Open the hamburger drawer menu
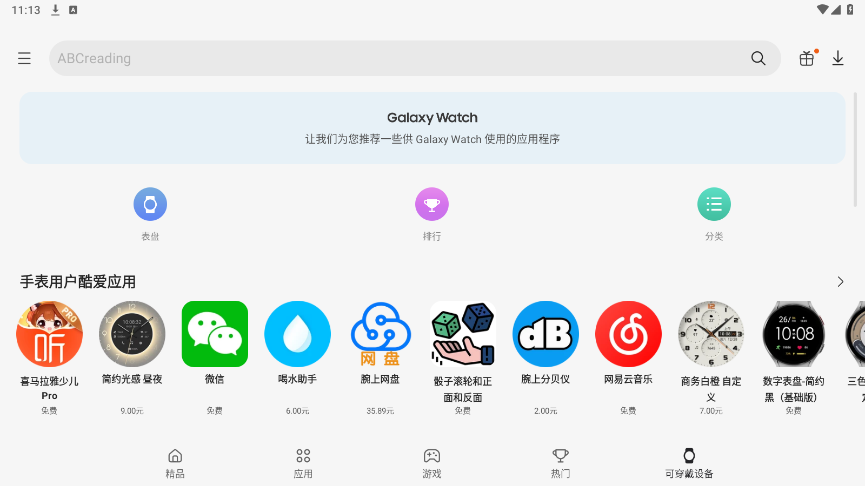The width and height of the screenshot is (865, 486). (24, 58)
